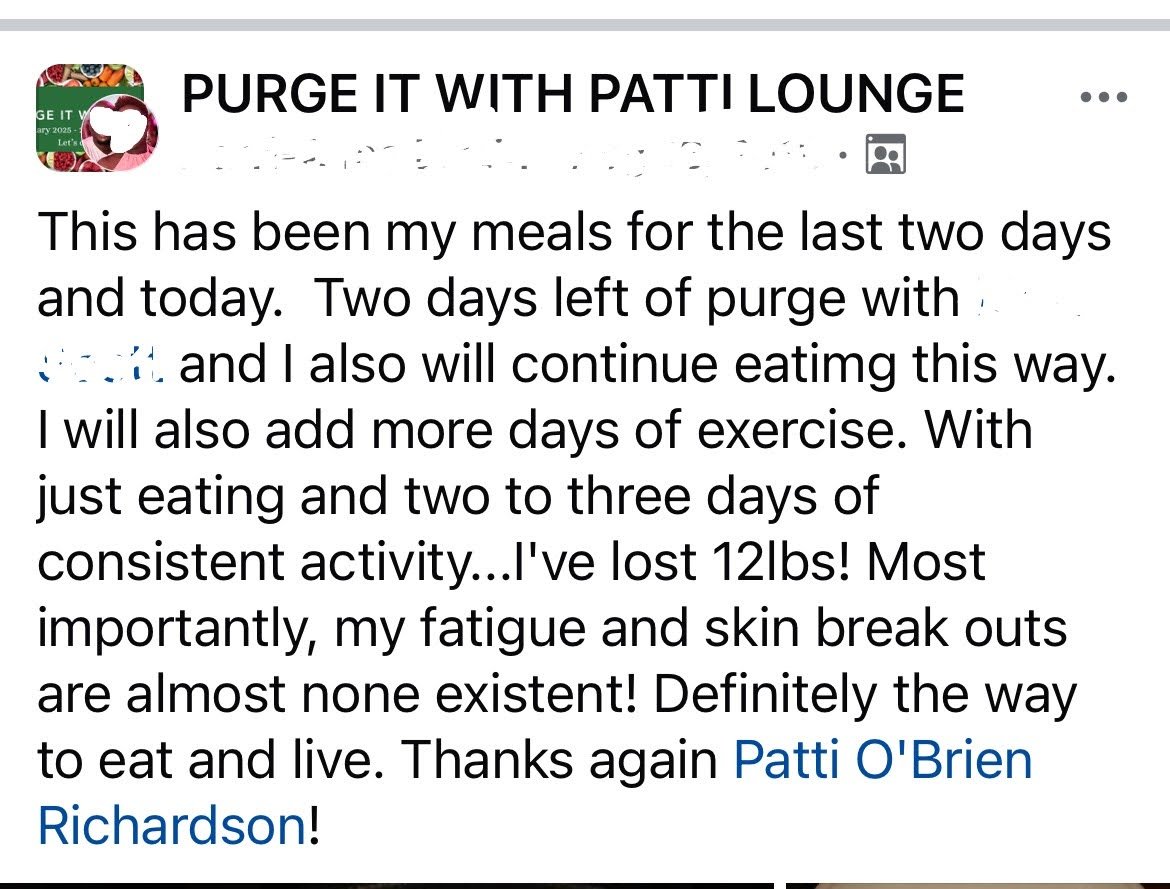Open the PURGE IT WITH PATTI LOUNGE group
The width and height of the screenshot is (1170, 889).
[572, 95]
